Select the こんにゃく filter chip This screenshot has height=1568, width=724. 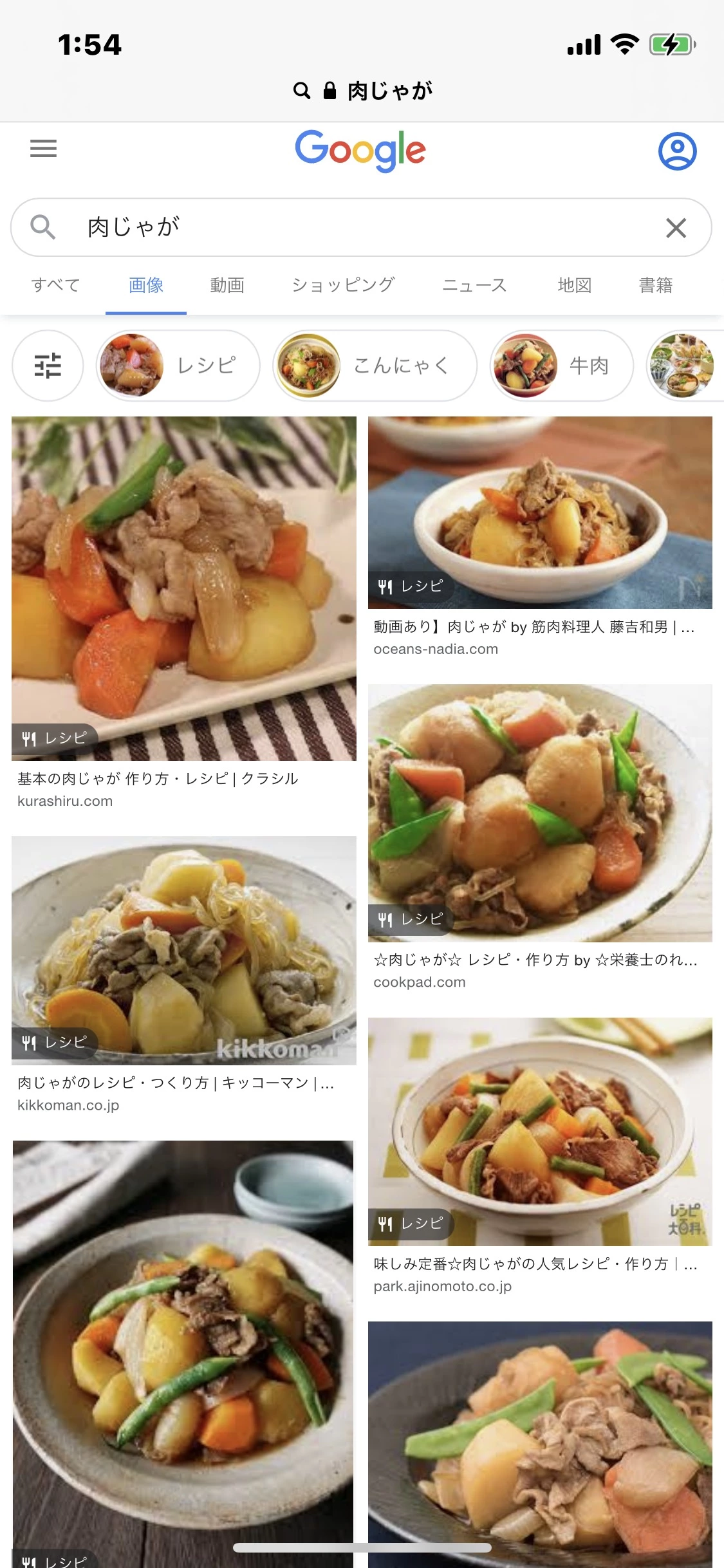(375, 366)
